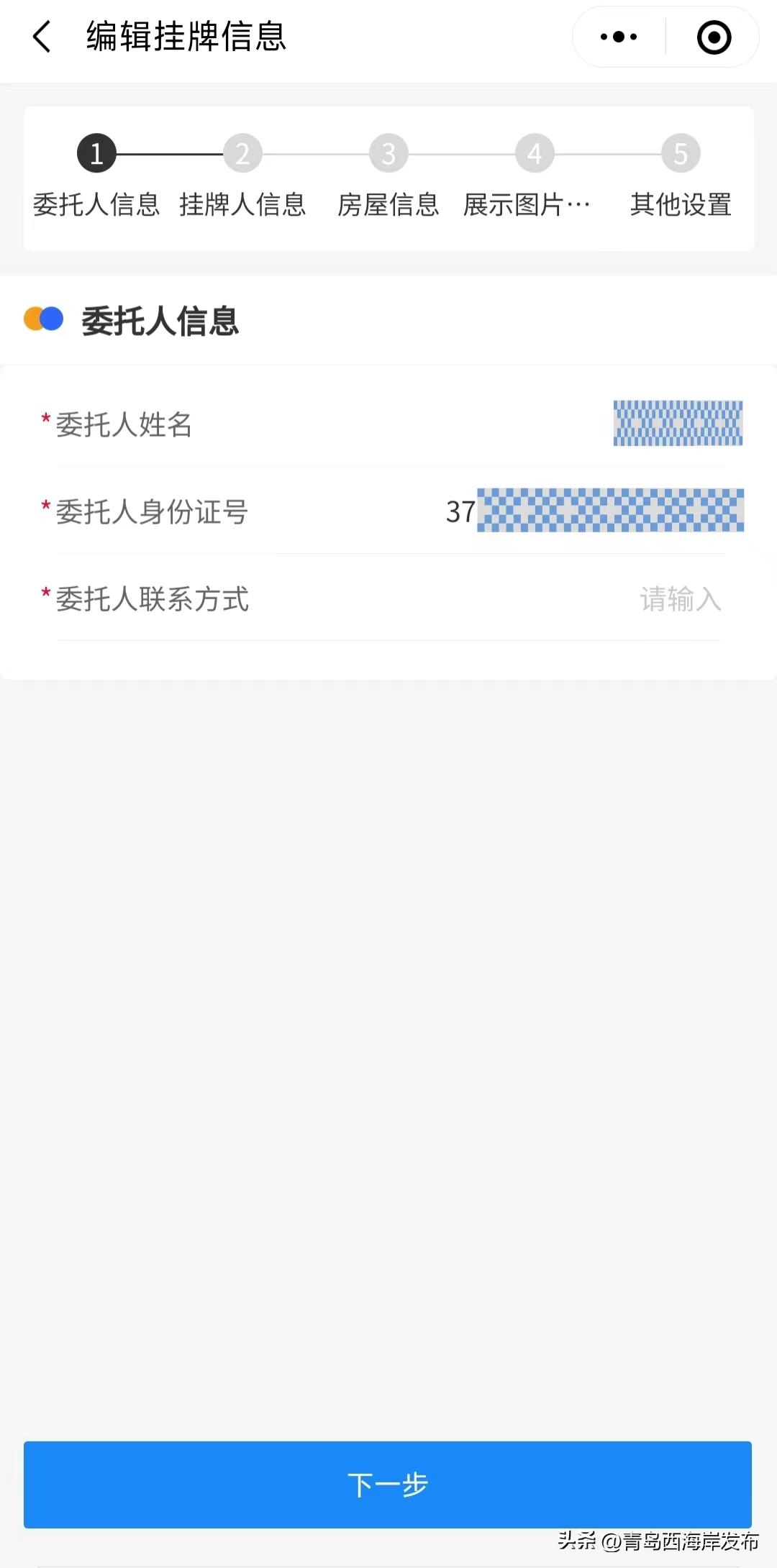This screenshot has width=777, height=1568.
Task: Click the 委托人联系方式 input field
Action: pyautogui.click(x=681, y=601)
